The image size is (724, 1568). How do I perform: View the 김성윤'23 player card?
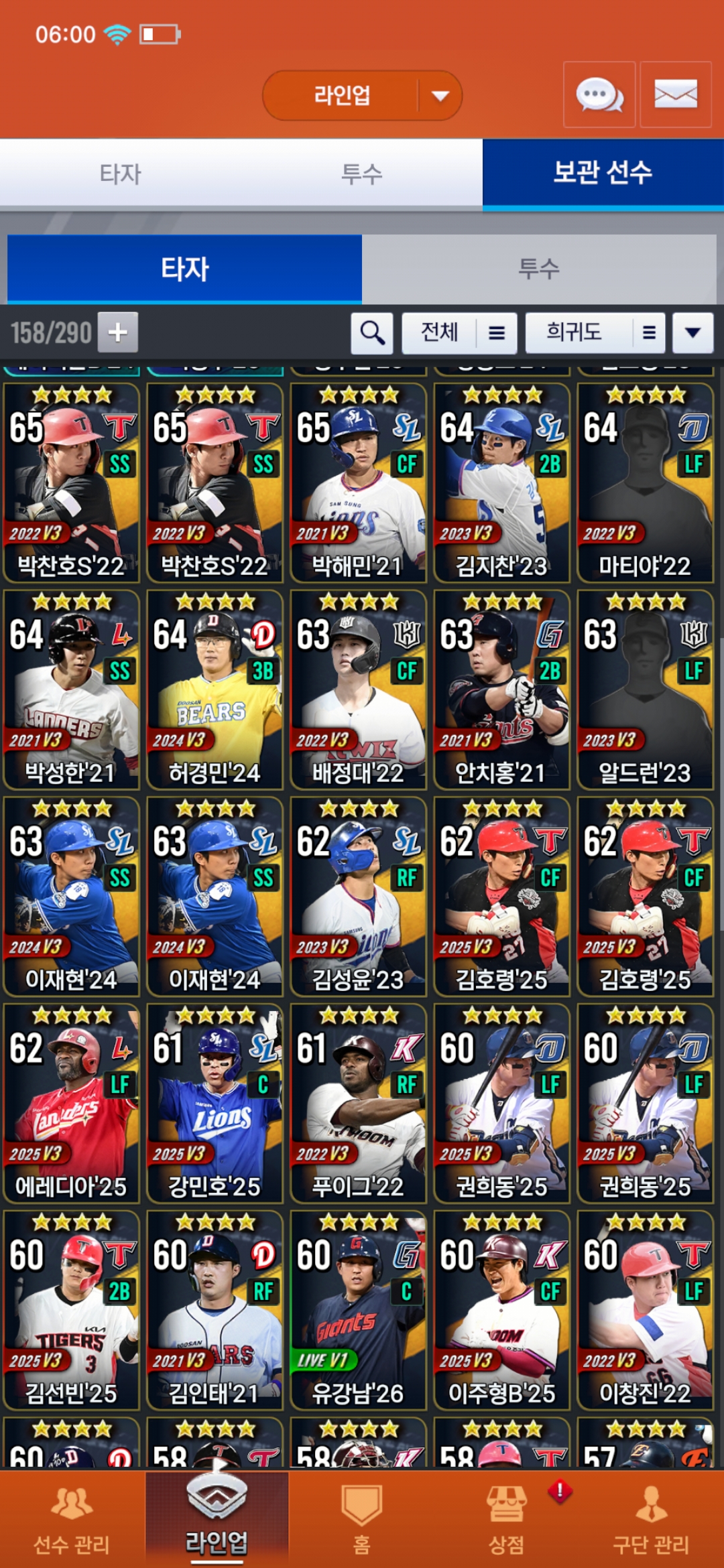(358, 897)
